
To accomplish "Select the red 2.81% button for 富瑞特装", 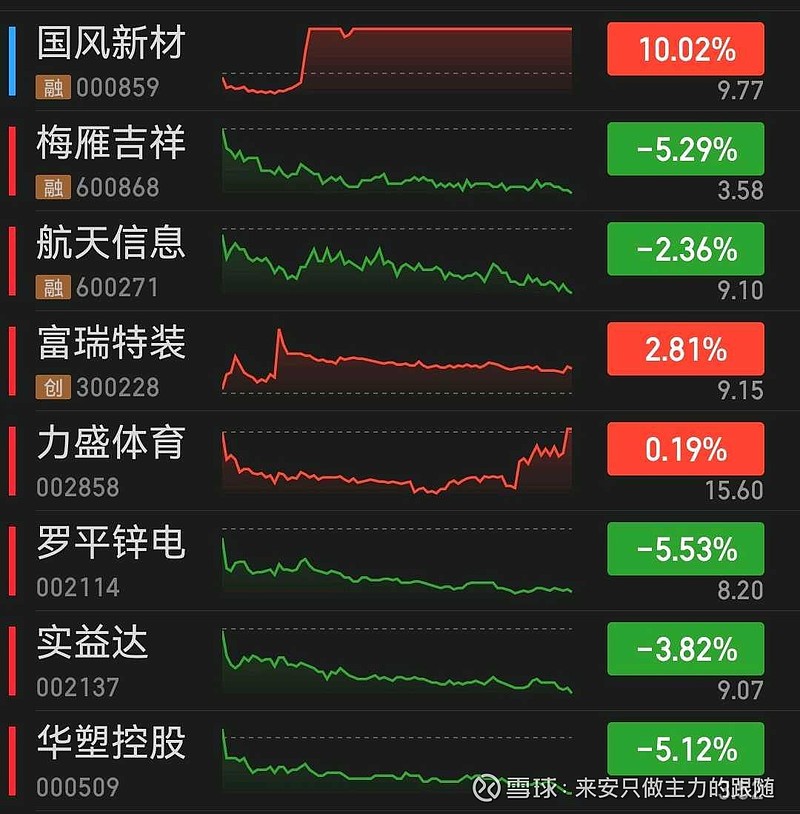I will [x=684, y=349].
